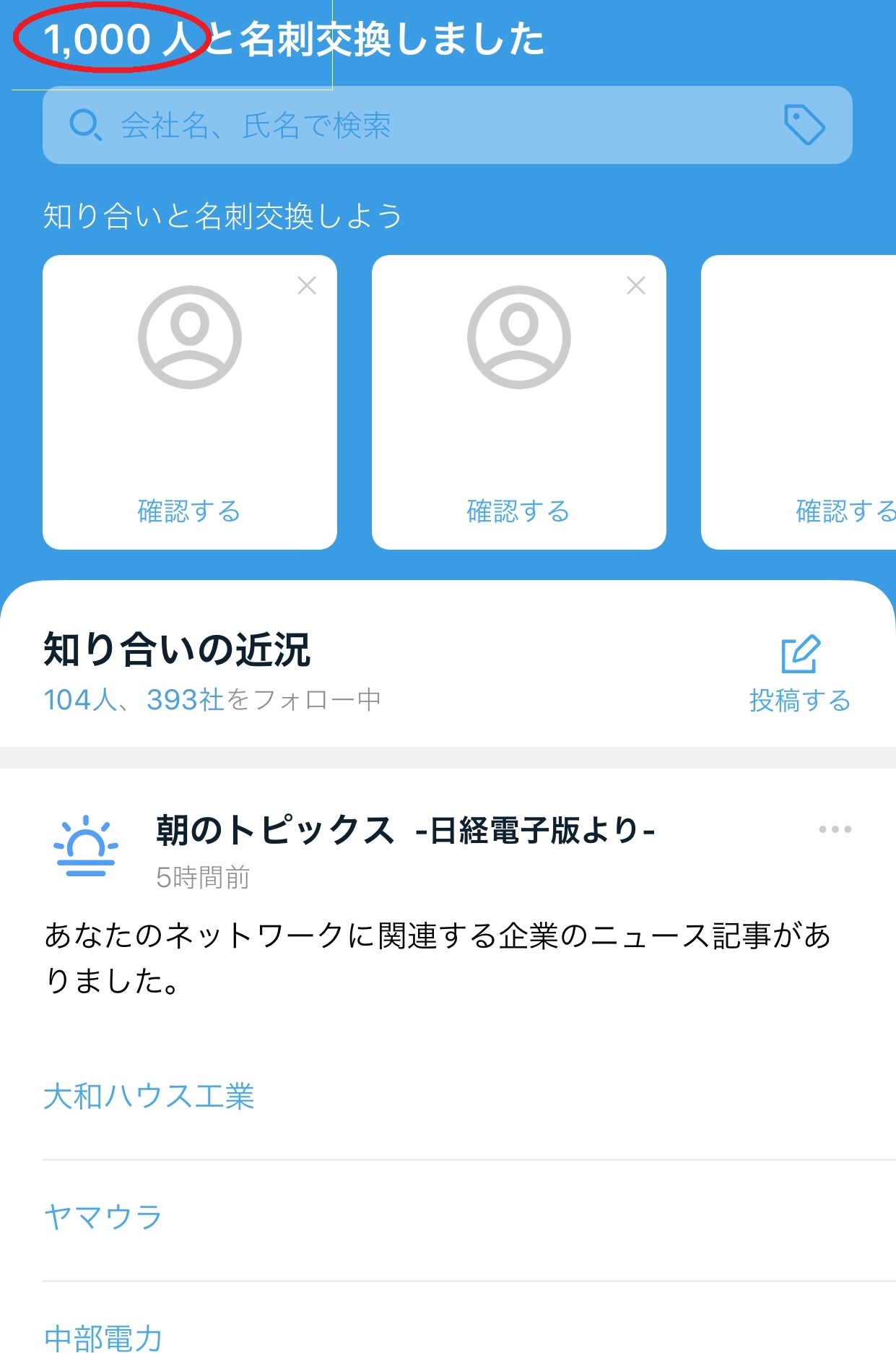Open the 393社 followed companies list
The height and width of the screenshot is (1353, 896).
click(x=186, y=700)
